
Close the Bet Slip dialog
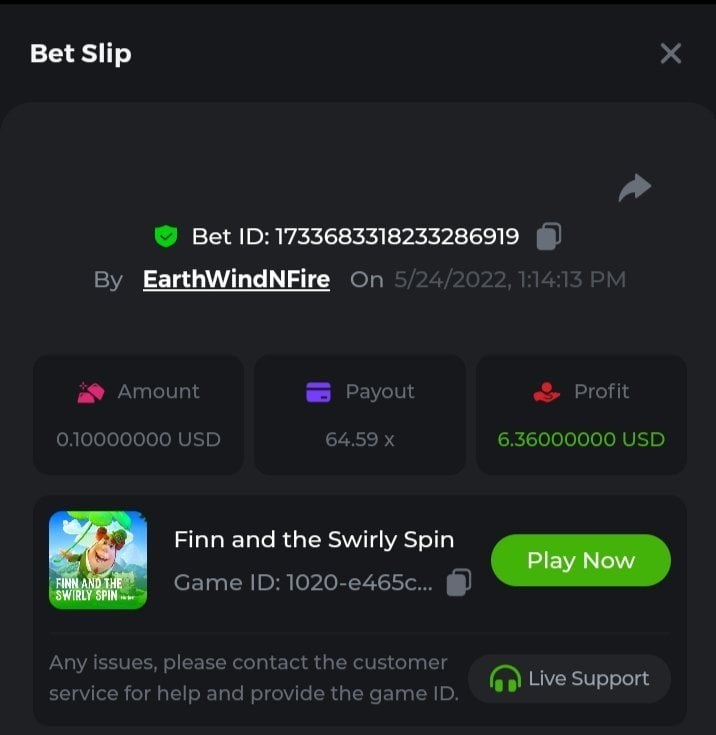[670, 53]
